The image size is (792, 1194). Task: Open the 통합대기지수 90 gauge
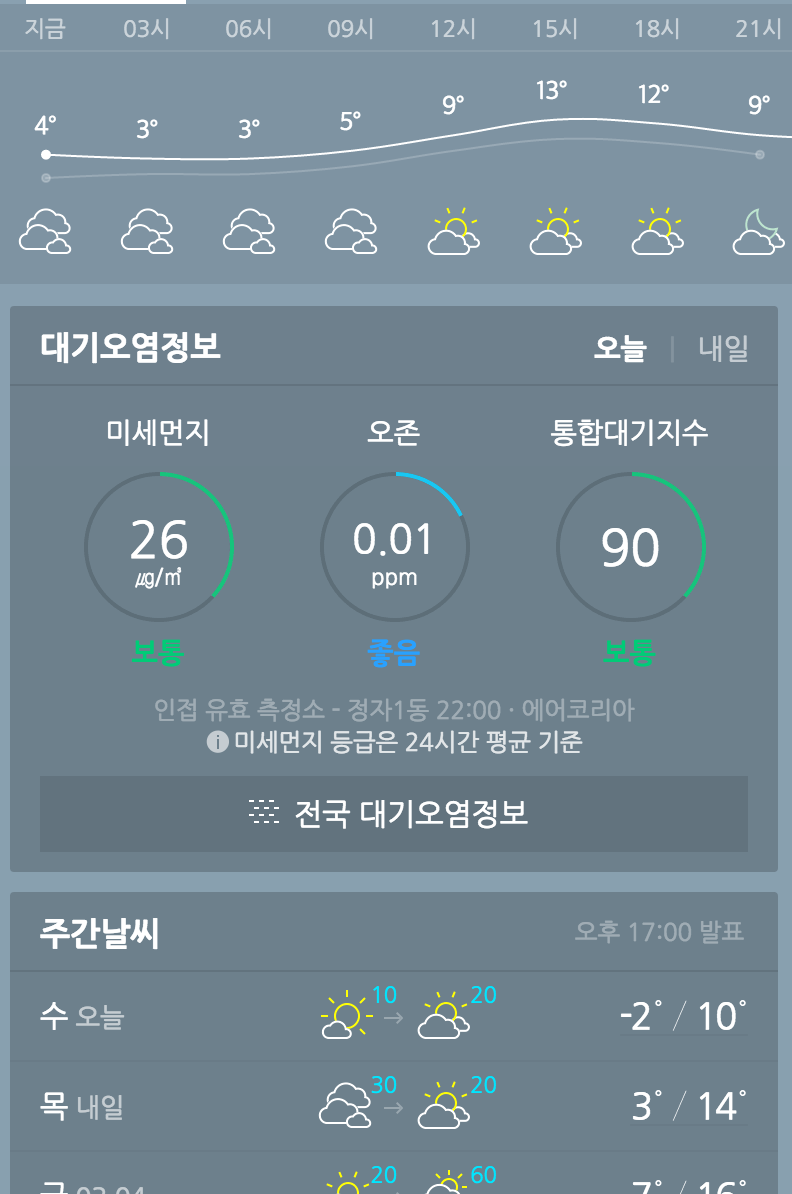click(631, 547)
